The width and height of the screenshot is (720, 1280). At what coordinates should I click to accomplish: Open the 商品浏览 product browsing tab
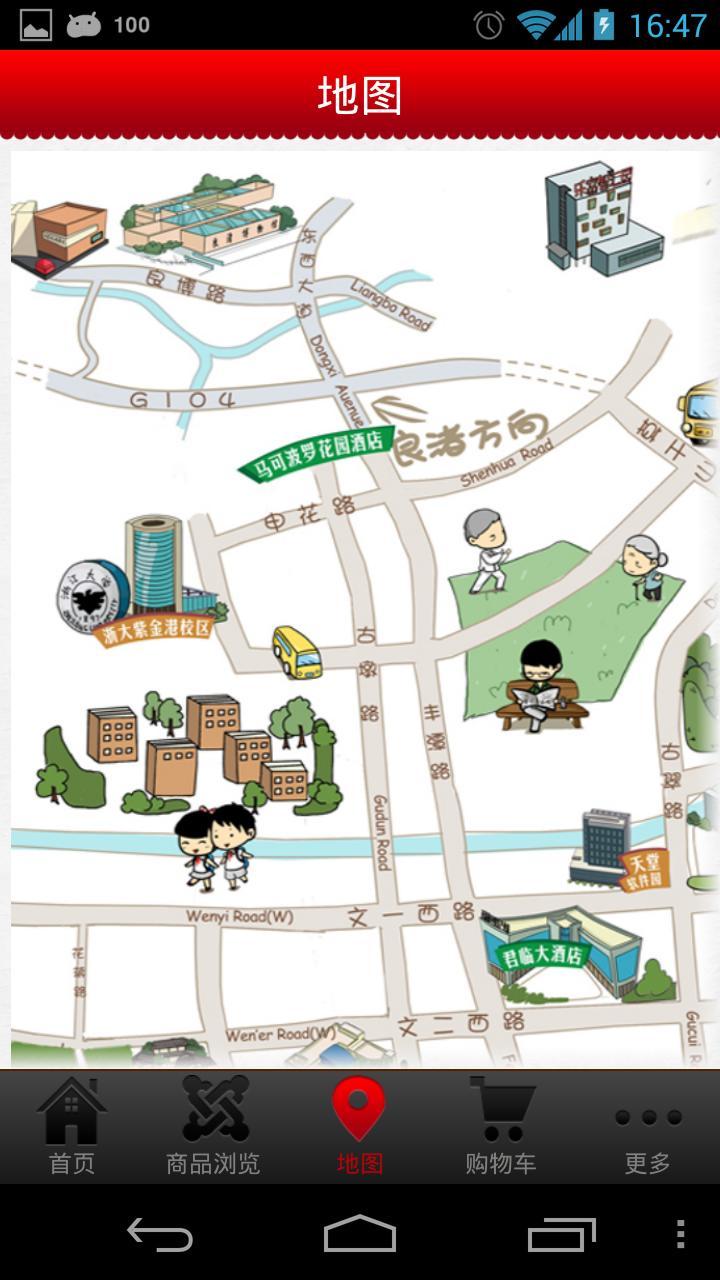214,1127
